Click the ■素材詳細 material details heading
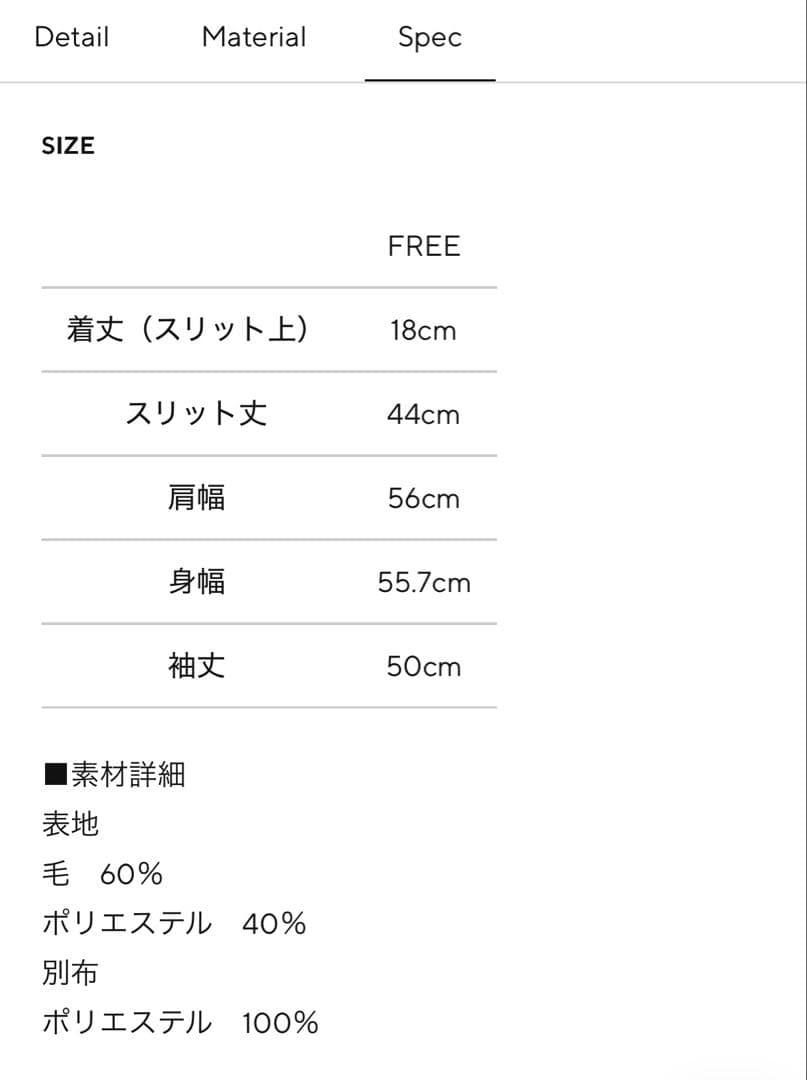 [115, 773]
